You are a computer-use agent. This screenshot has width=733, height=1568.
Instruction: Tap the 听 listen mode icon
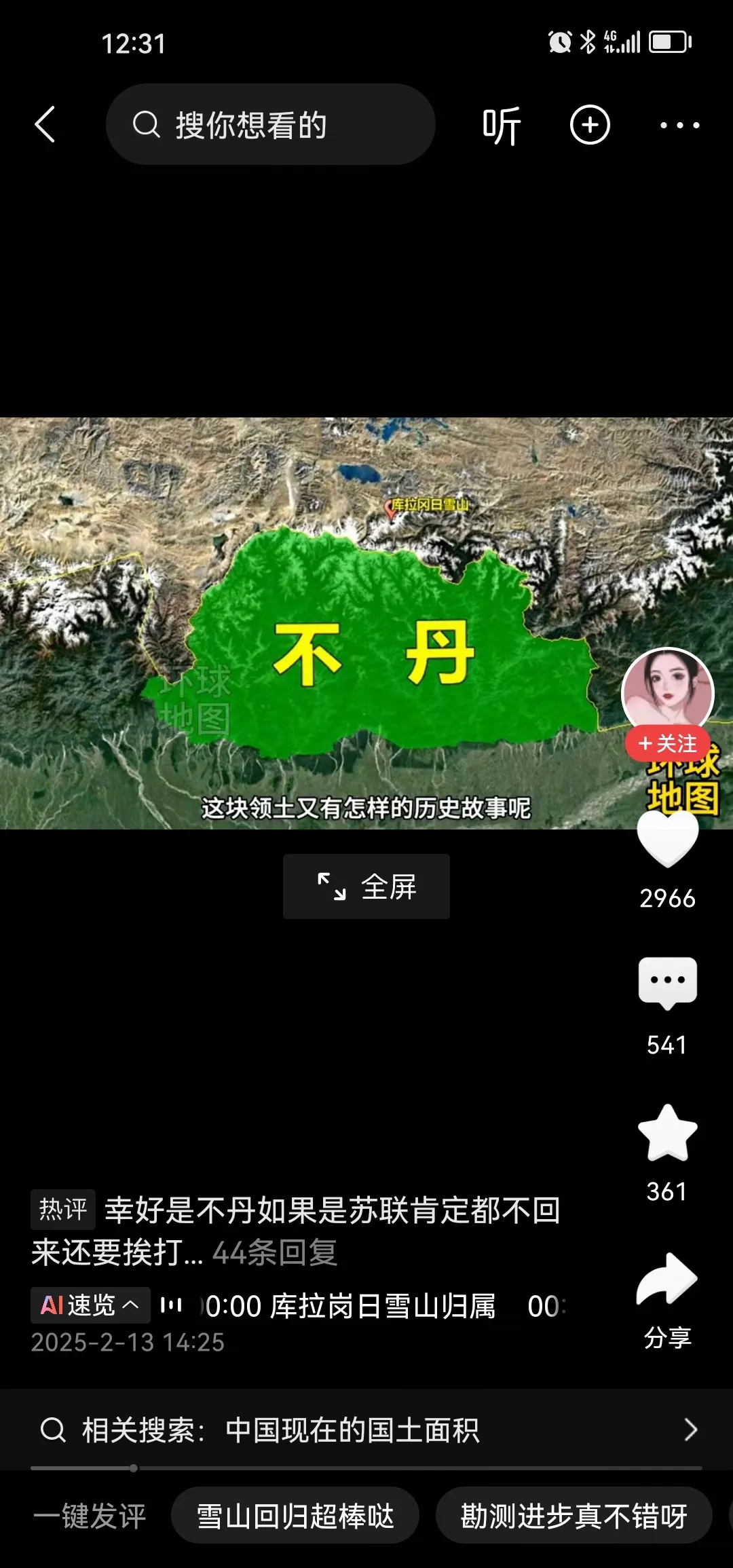502,126
